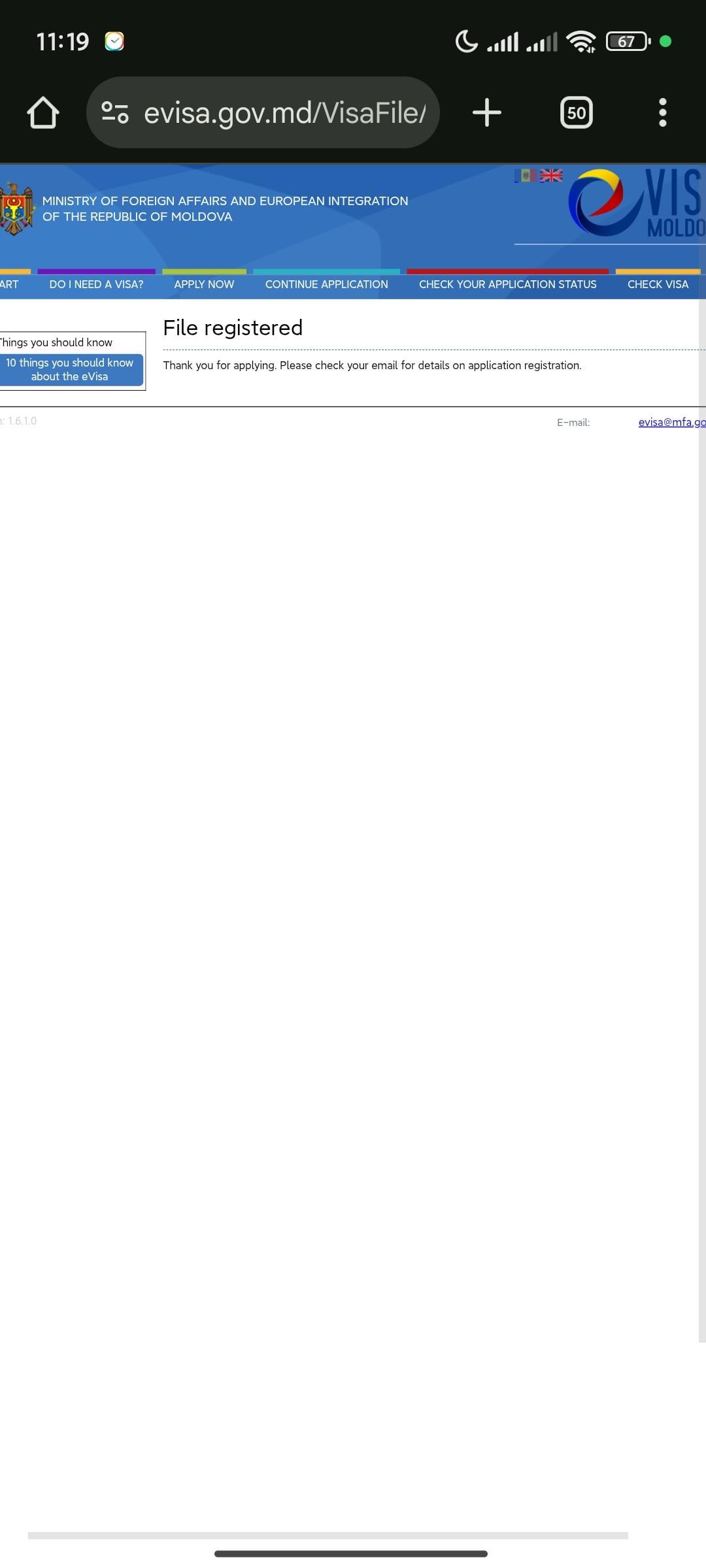This screenshot has width=706, height=1568.
Task: Switch language with the UK flag
Action: click(551, 175)
